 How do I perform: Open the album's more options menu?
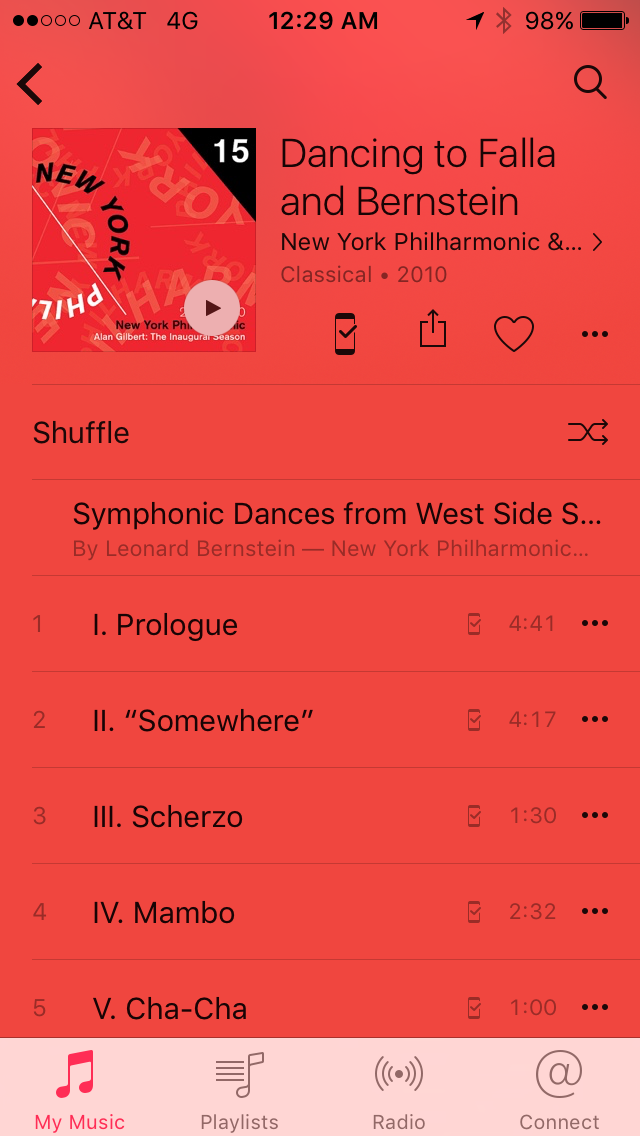pos(594,334)
